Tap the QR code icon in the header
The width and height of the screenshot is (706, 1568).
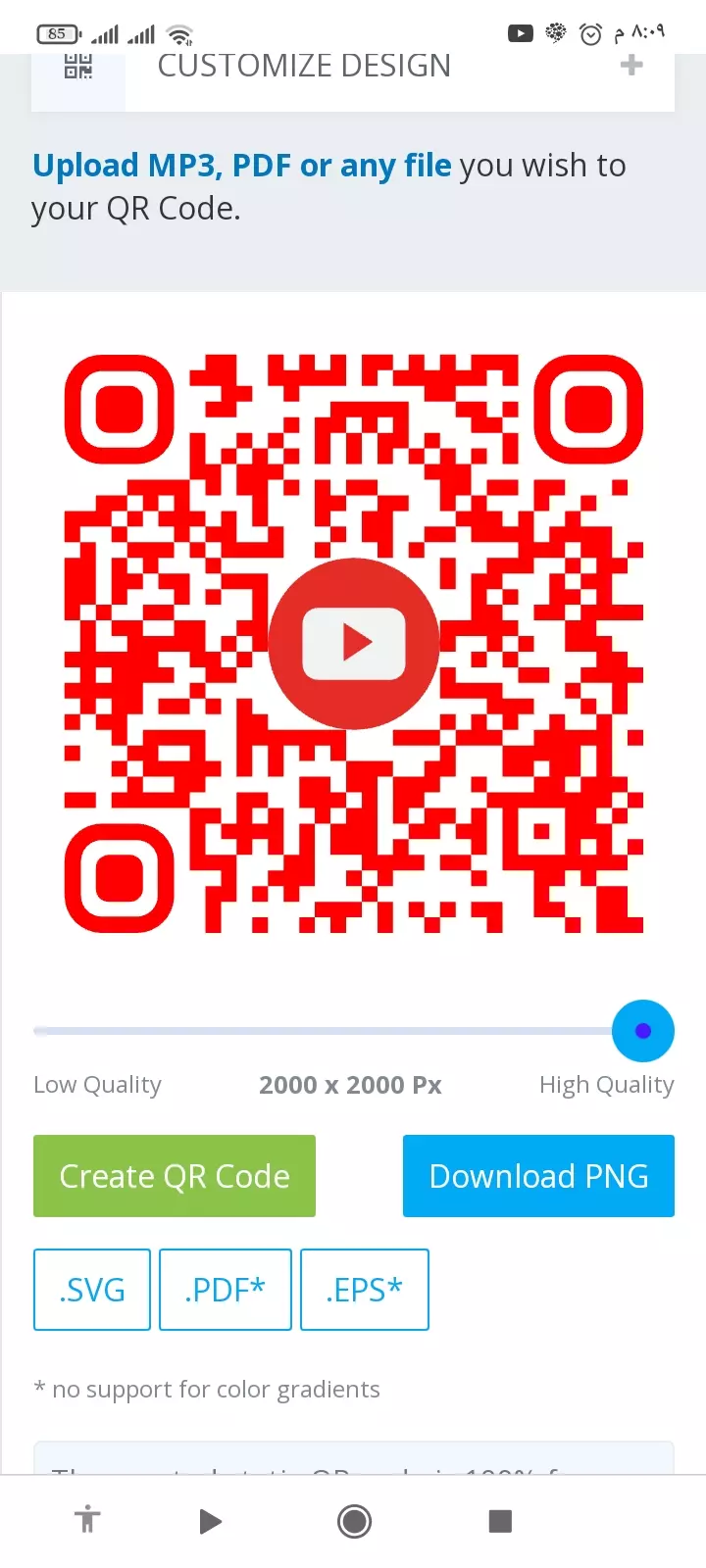pyautogui.click(x=78, y=67)
